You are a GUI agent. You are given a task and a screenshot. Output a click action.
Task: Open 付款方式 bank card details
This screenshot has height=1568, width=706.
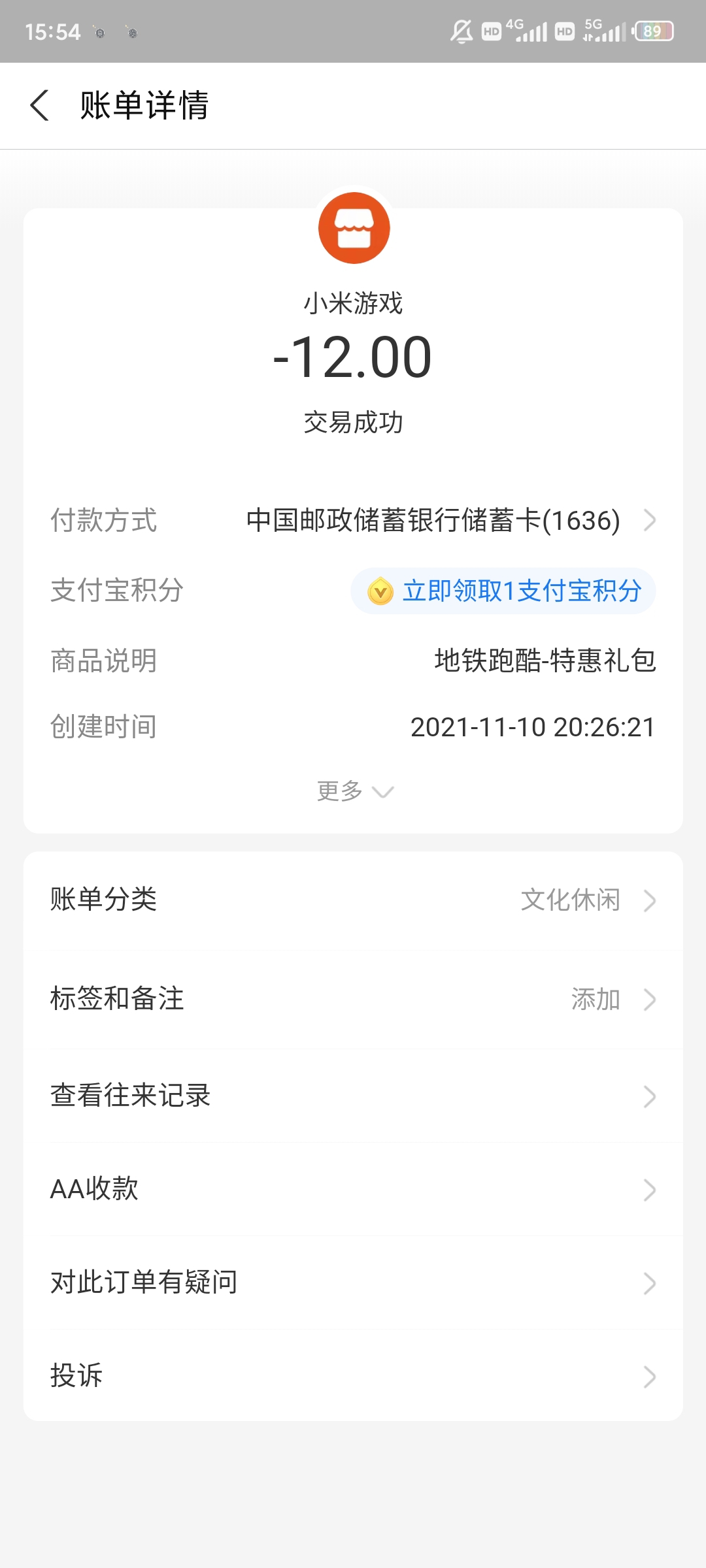[x=353, y=521]
